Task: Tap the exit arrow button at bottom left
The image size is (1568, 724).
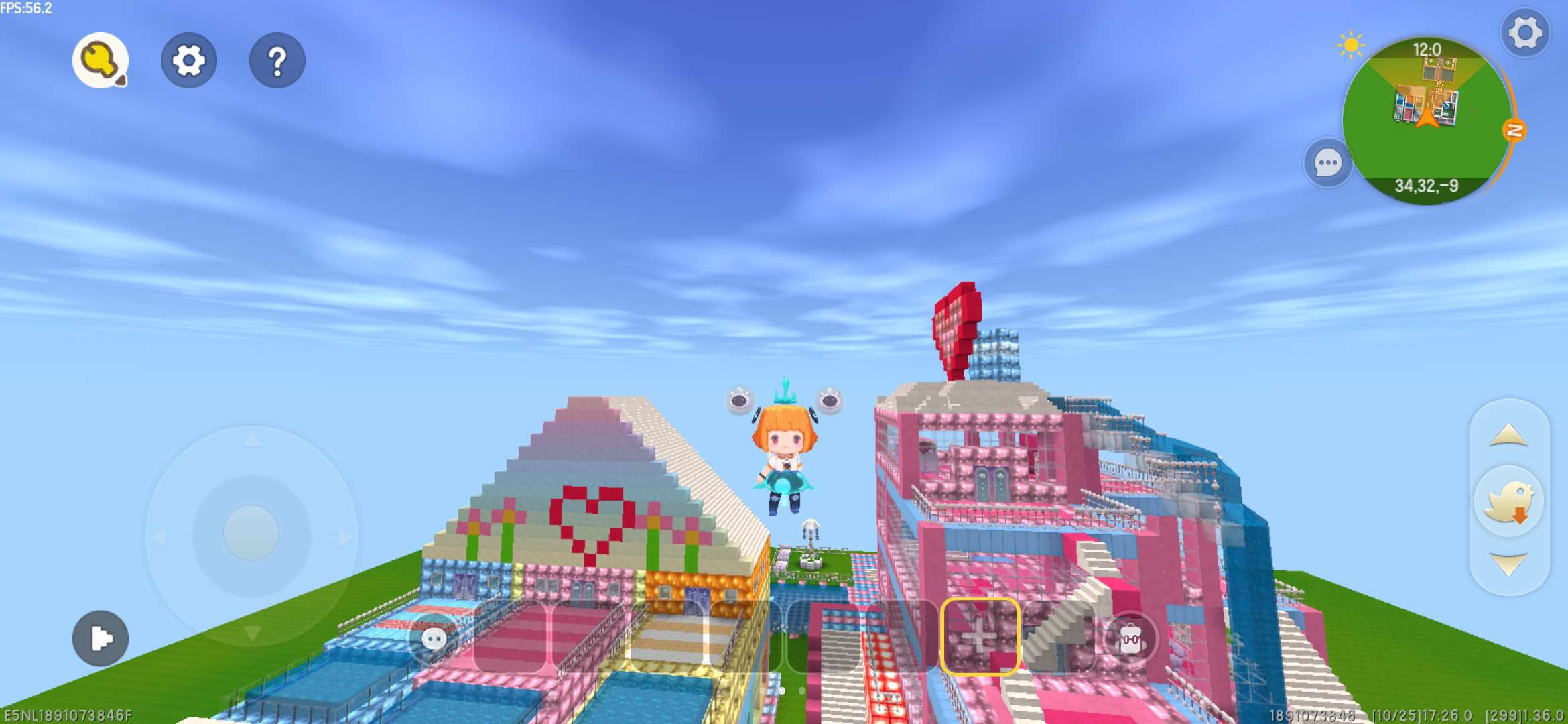Action: pos(101,638)
